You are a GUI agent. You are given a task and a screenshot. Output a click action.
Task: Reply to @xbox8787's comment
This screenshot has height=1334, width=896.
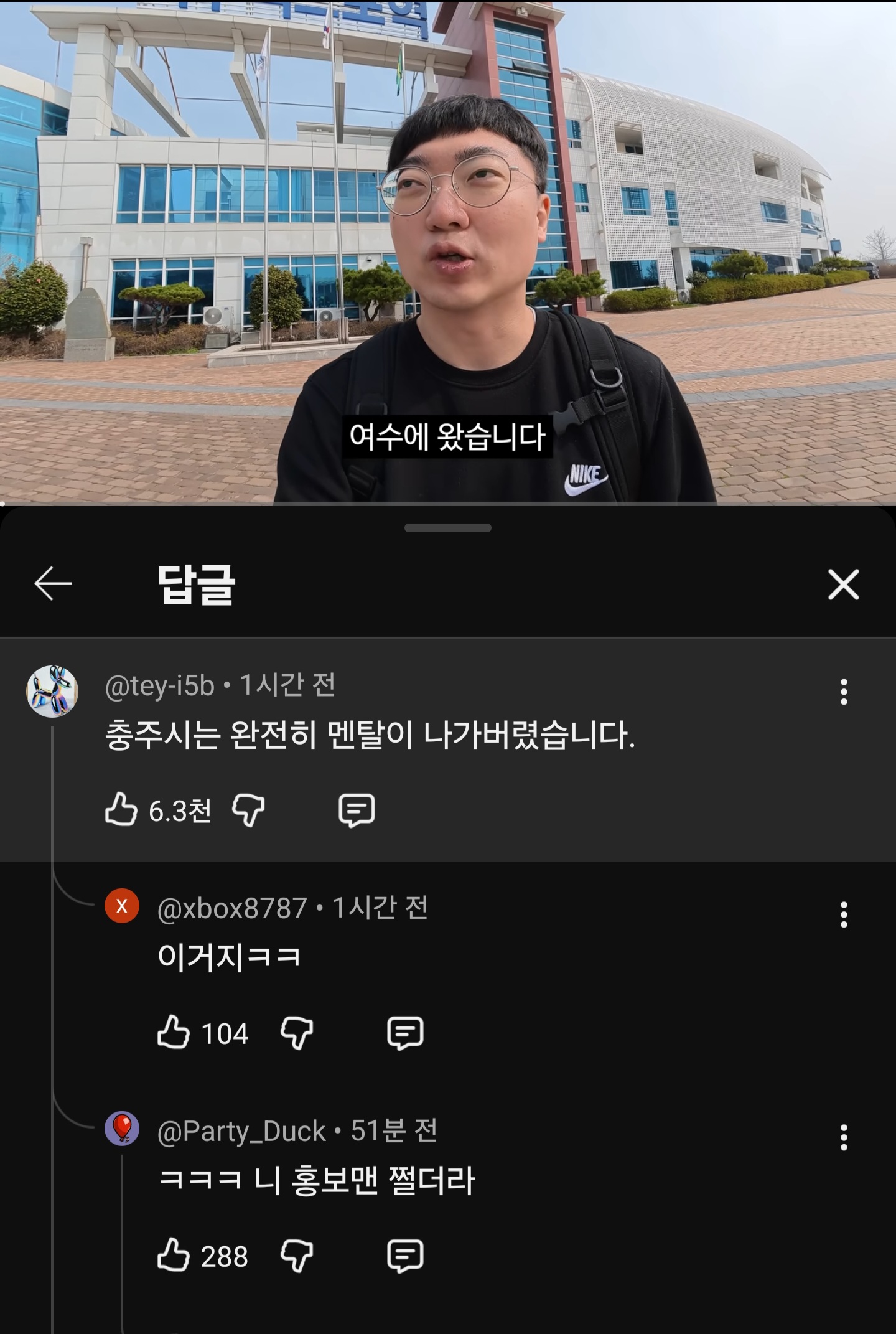405,1033
